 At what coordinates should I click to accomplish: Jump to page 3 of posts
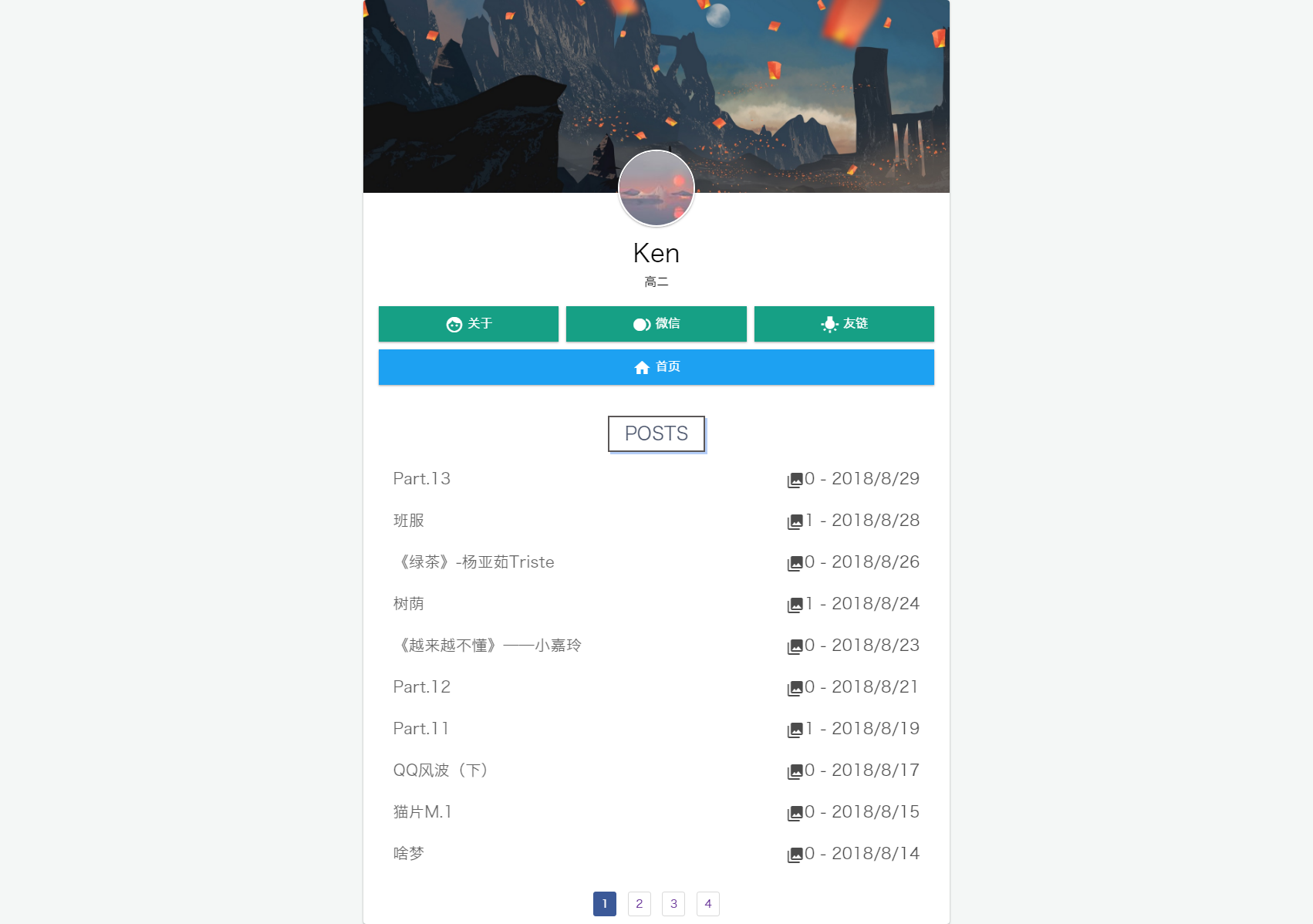point(673,904)
